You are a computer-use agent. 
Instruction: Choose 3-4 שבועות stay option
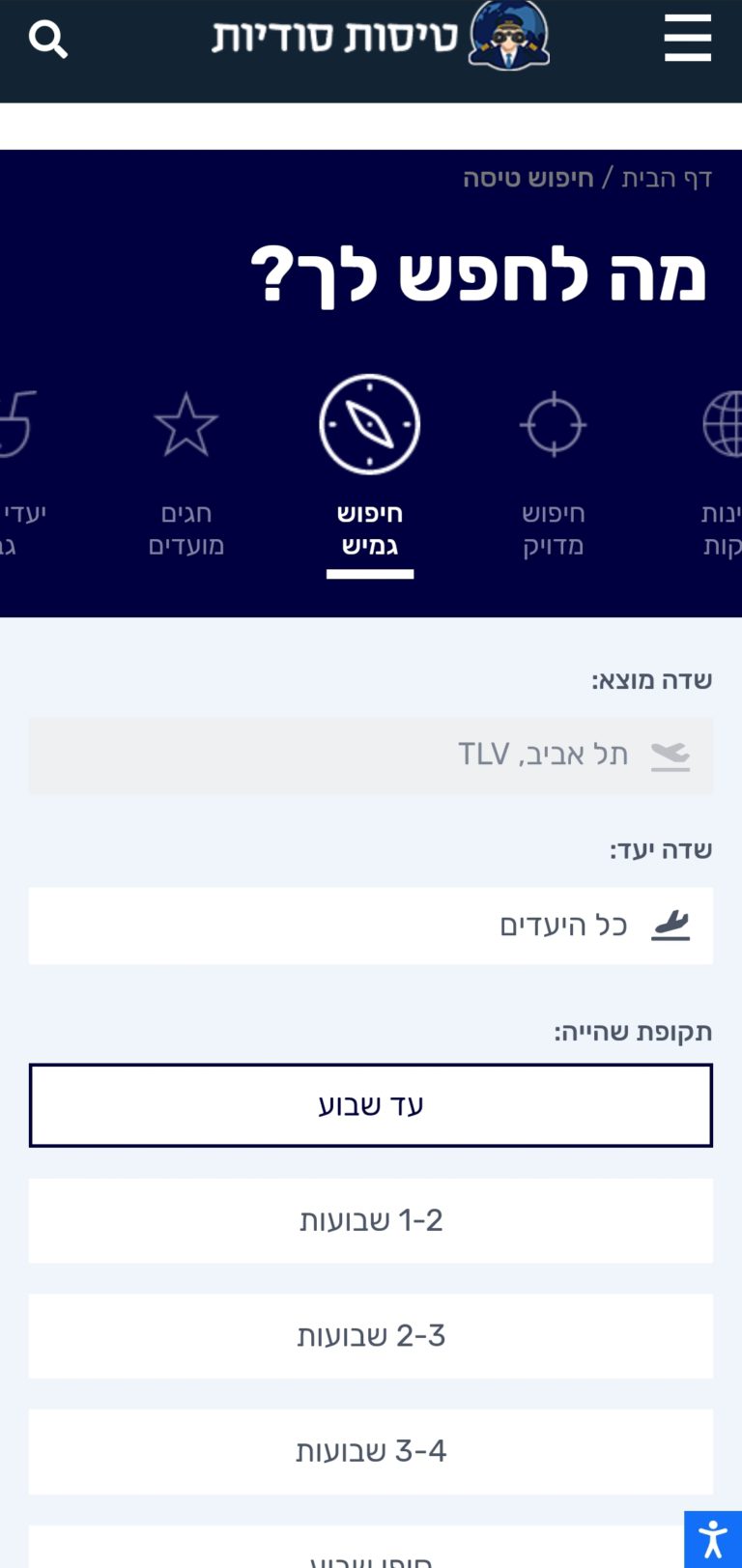click(371, 1451)
